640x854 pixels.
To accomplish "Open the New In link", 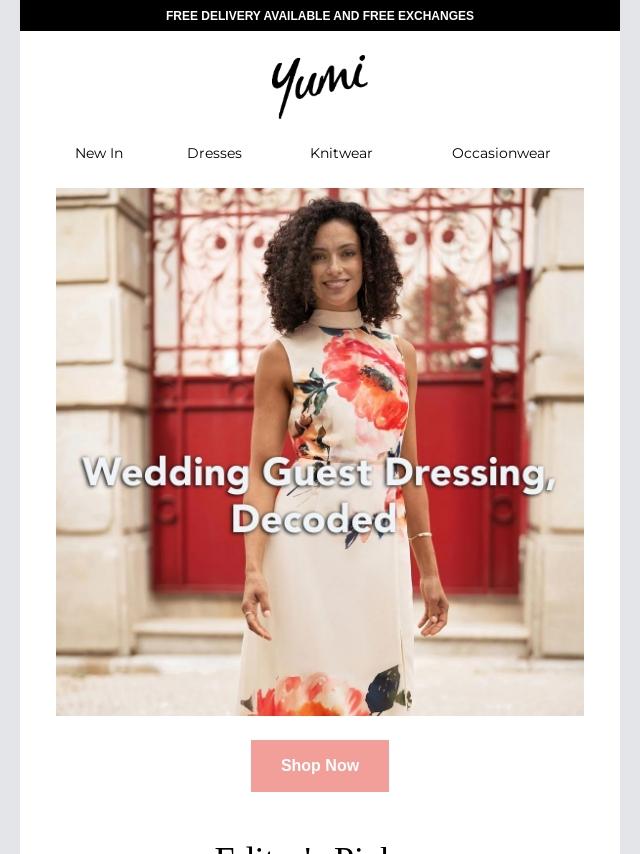I will coord(99,153).
